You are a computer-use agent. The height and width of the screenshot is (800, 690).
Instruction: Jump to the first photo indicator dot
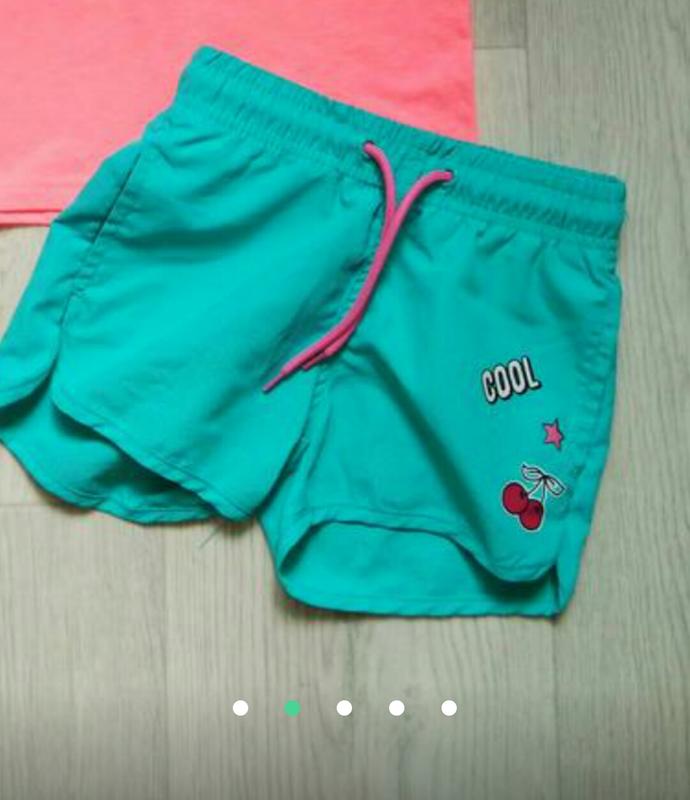[240, 708]
